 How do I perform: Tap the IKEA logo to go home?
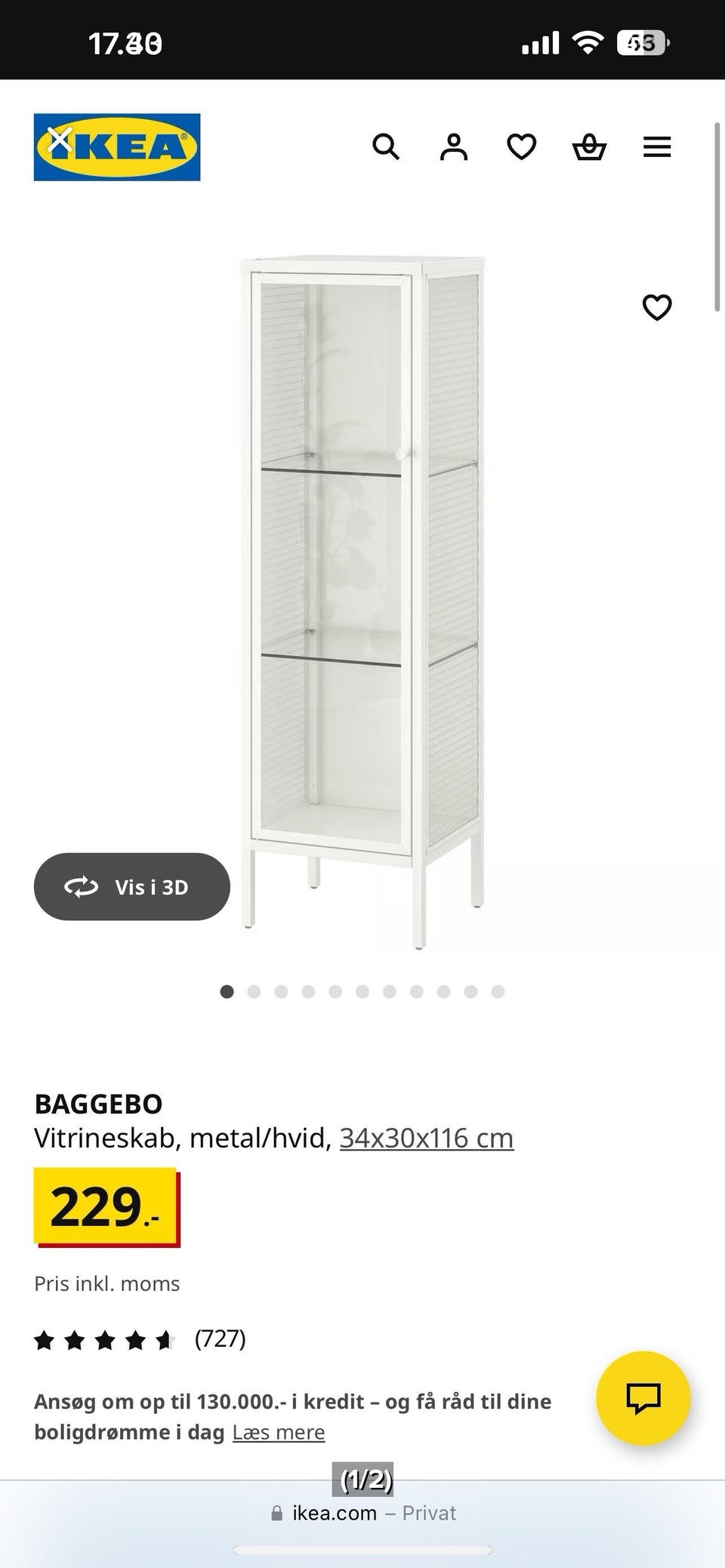(x=117, y=147)
